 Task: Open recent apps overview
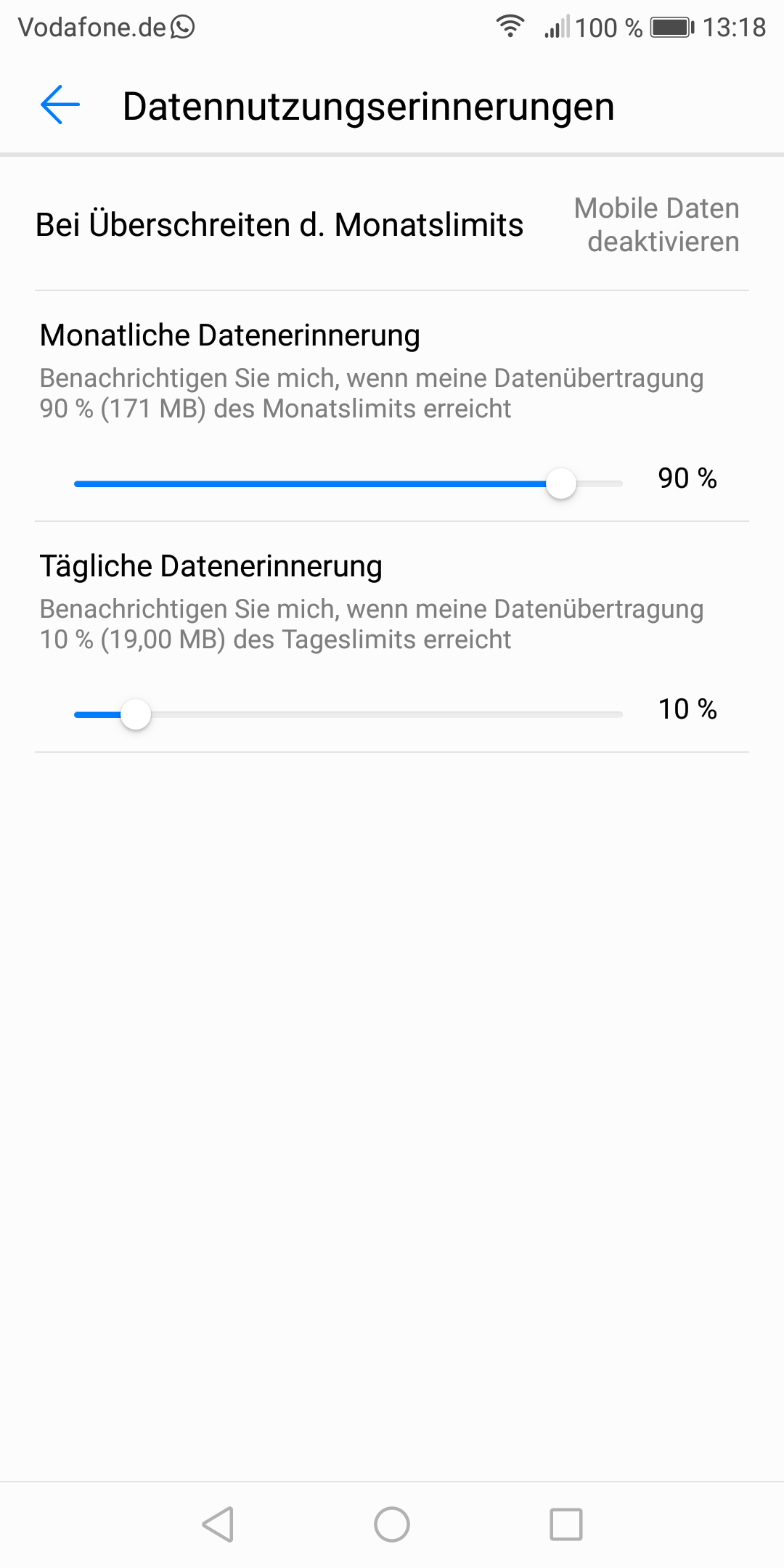566,1524
